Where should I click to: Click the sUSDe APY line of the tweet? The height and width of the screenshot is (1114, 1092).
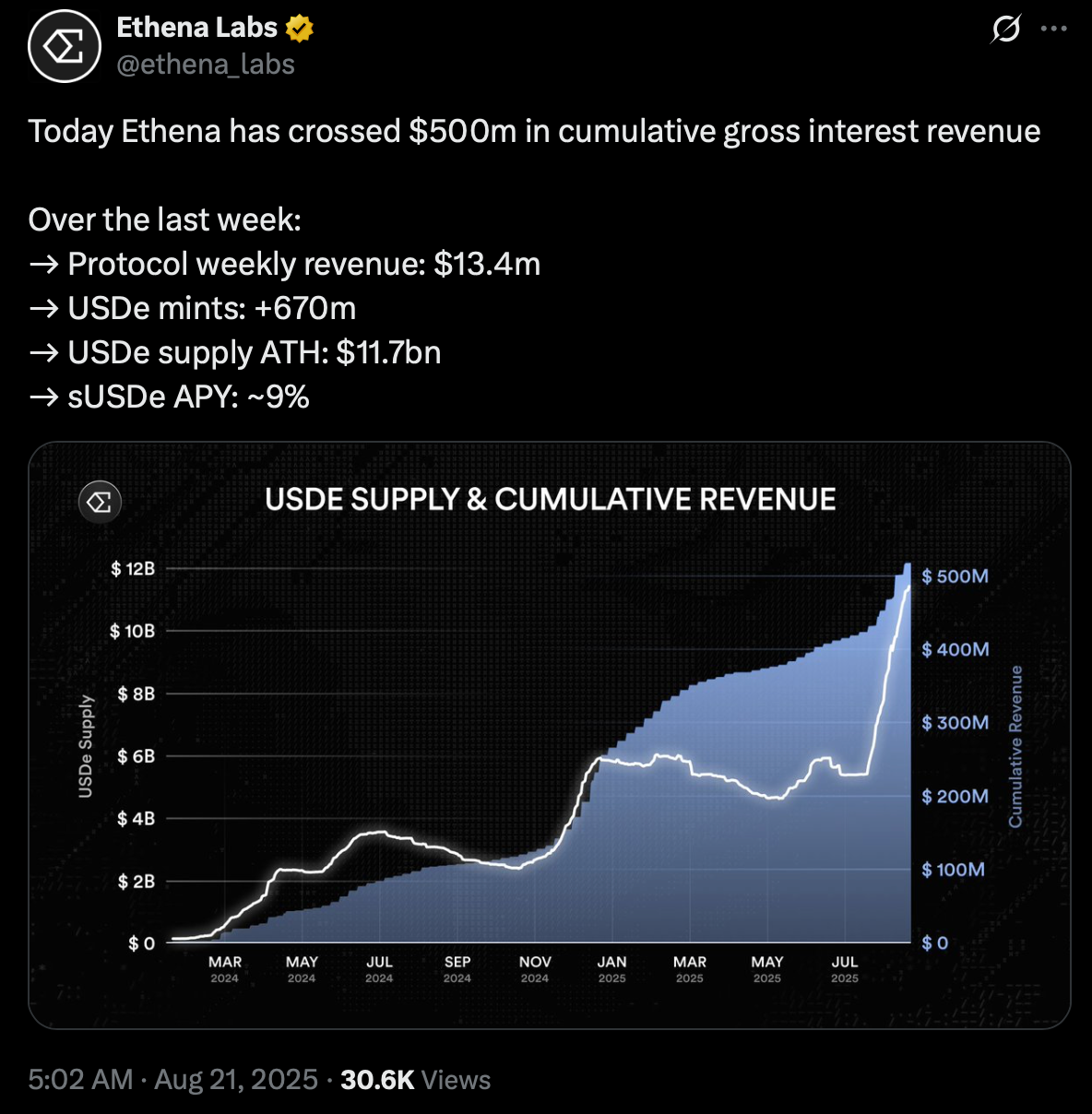point(170,397)
